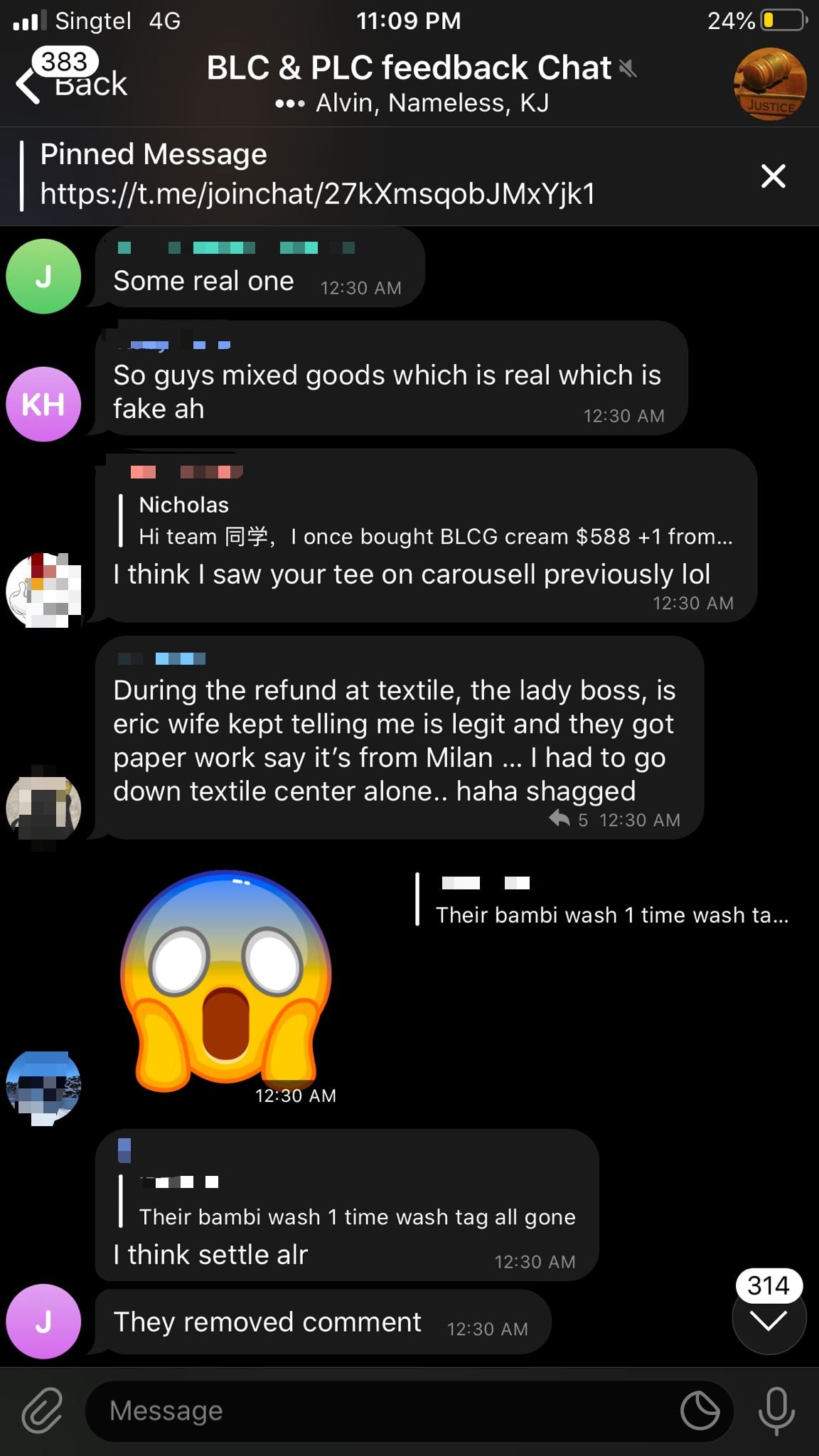Image resolution: width=819 pixels, height=1456 pixels.
Task: Open the green J sender avatar
Action: [x=43, y=276]
